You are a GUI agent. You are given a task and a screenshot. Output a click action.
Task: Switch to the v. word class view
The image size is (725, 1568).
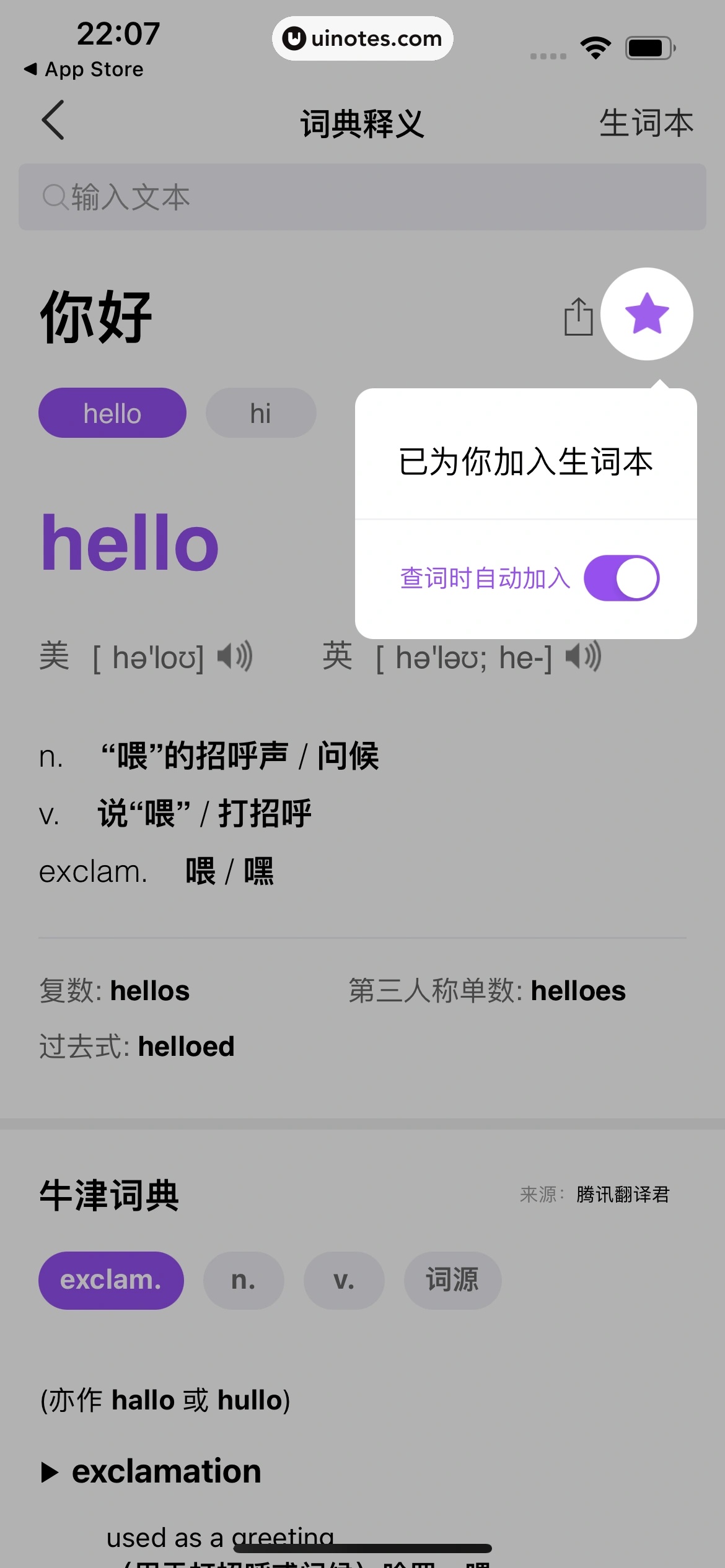point(343,1281)
